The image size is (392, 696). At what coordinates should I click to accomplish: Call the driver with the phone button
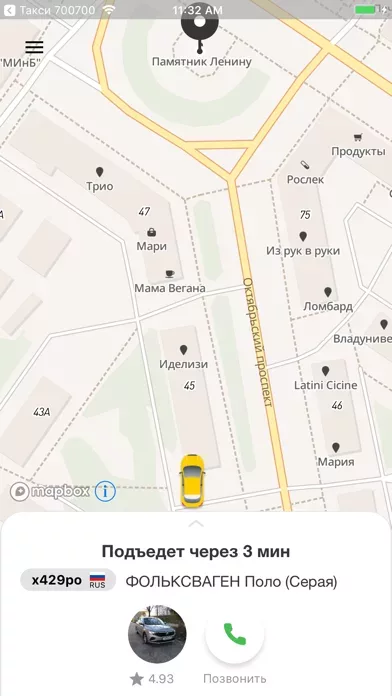click(x=235, y=634)
